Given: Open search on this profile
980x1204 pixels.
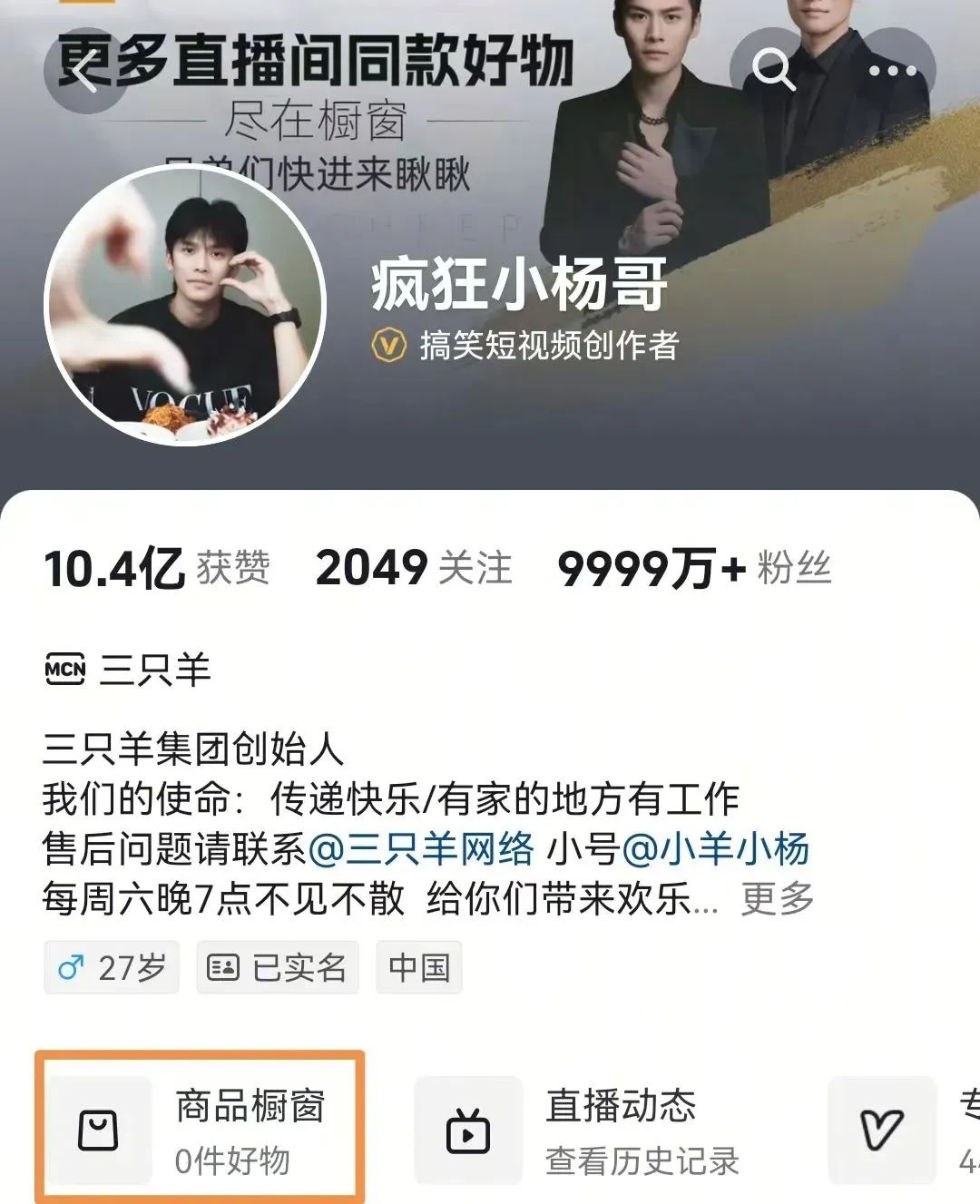Looking at the screenshot, I should [773, 70].
